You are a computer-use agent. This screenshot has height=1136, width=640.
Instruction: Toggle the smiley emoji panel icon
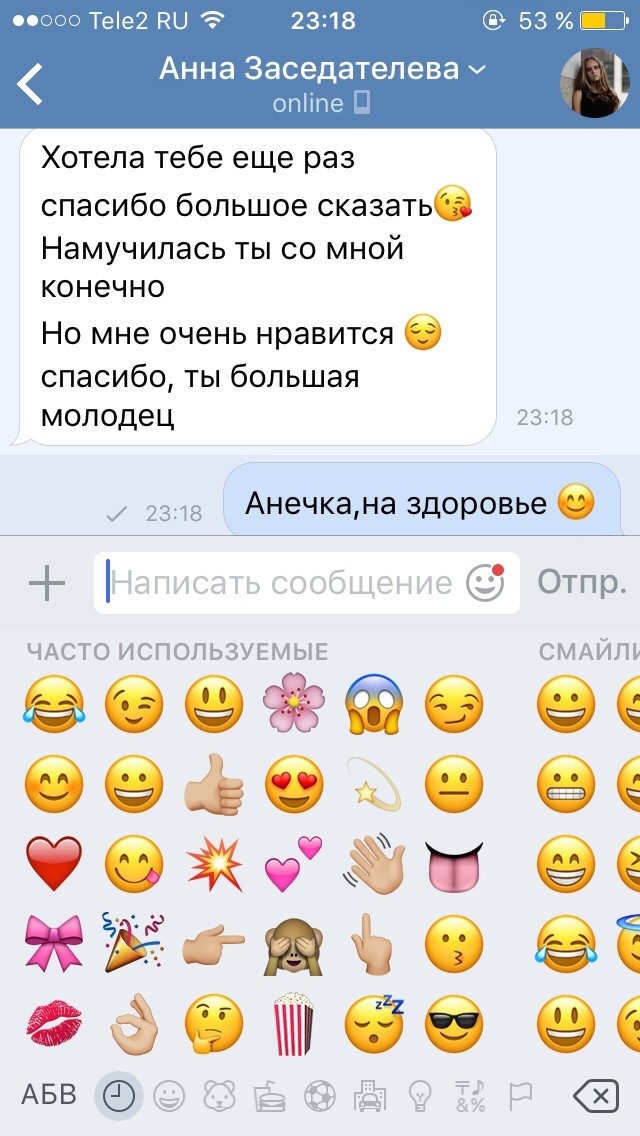485,582
